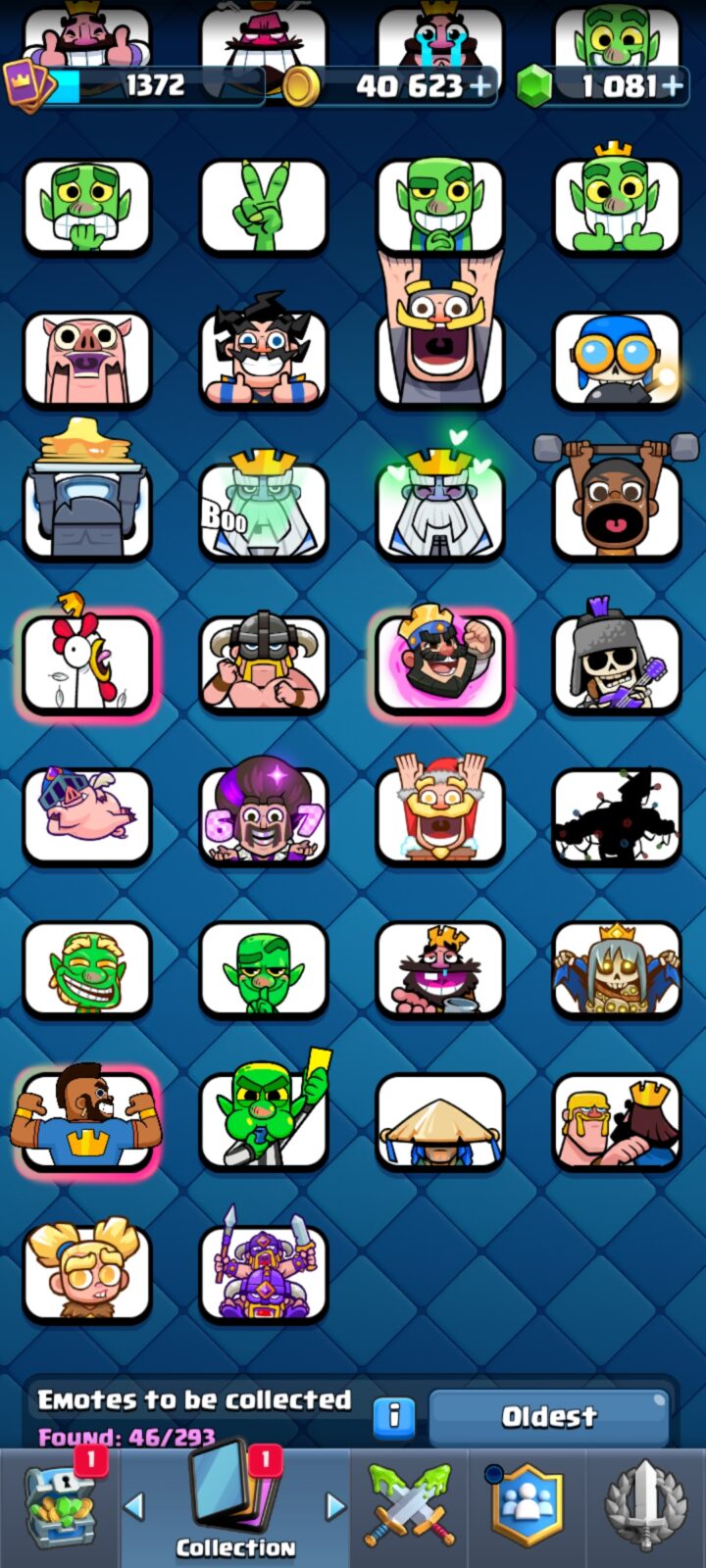The image size is (706, 1568).
Task: Change sorting from Oldest
Action: click(549, 1416)
